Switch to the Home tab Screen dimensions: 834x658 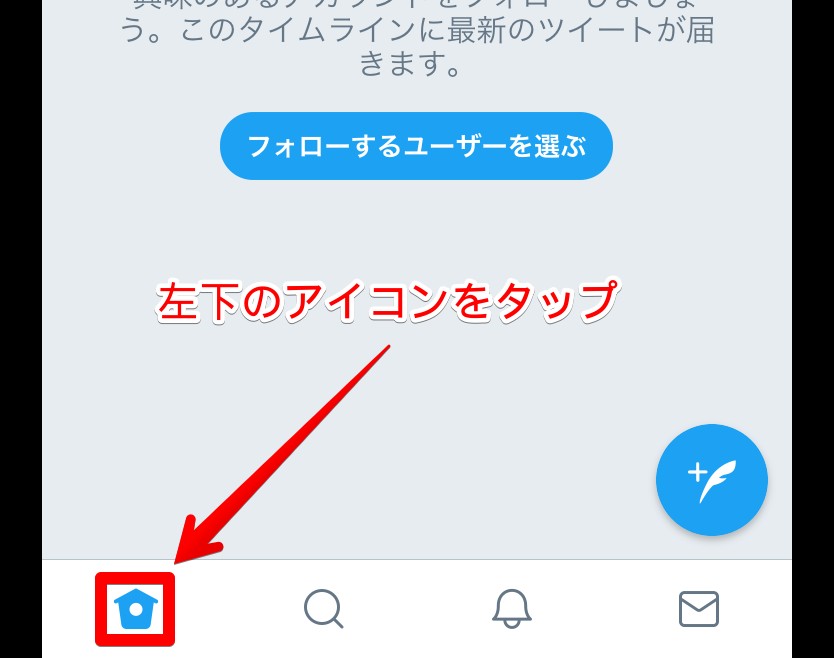coord(135,608)
